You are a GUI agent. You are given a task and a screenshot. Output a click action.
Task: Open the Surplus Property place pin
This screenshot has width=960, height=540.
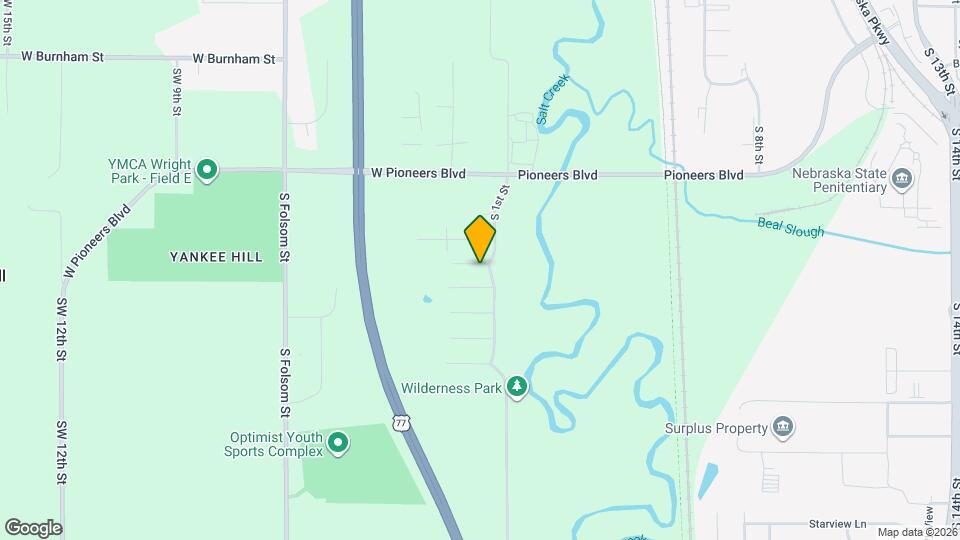click(783, 428)
